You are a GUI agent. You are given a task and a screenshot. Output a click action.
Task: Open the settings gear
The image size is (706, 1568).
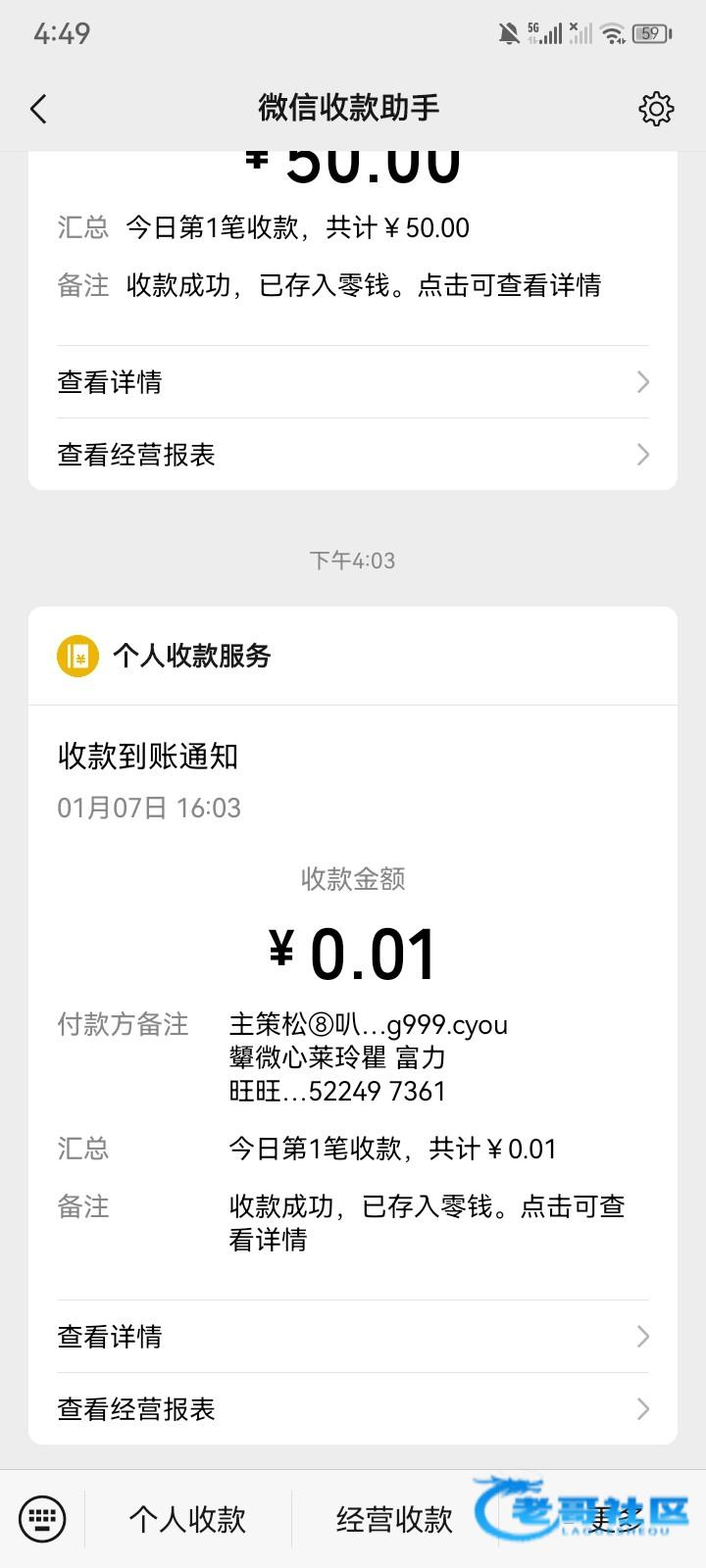pyautogui.click(x=655, y=109)
